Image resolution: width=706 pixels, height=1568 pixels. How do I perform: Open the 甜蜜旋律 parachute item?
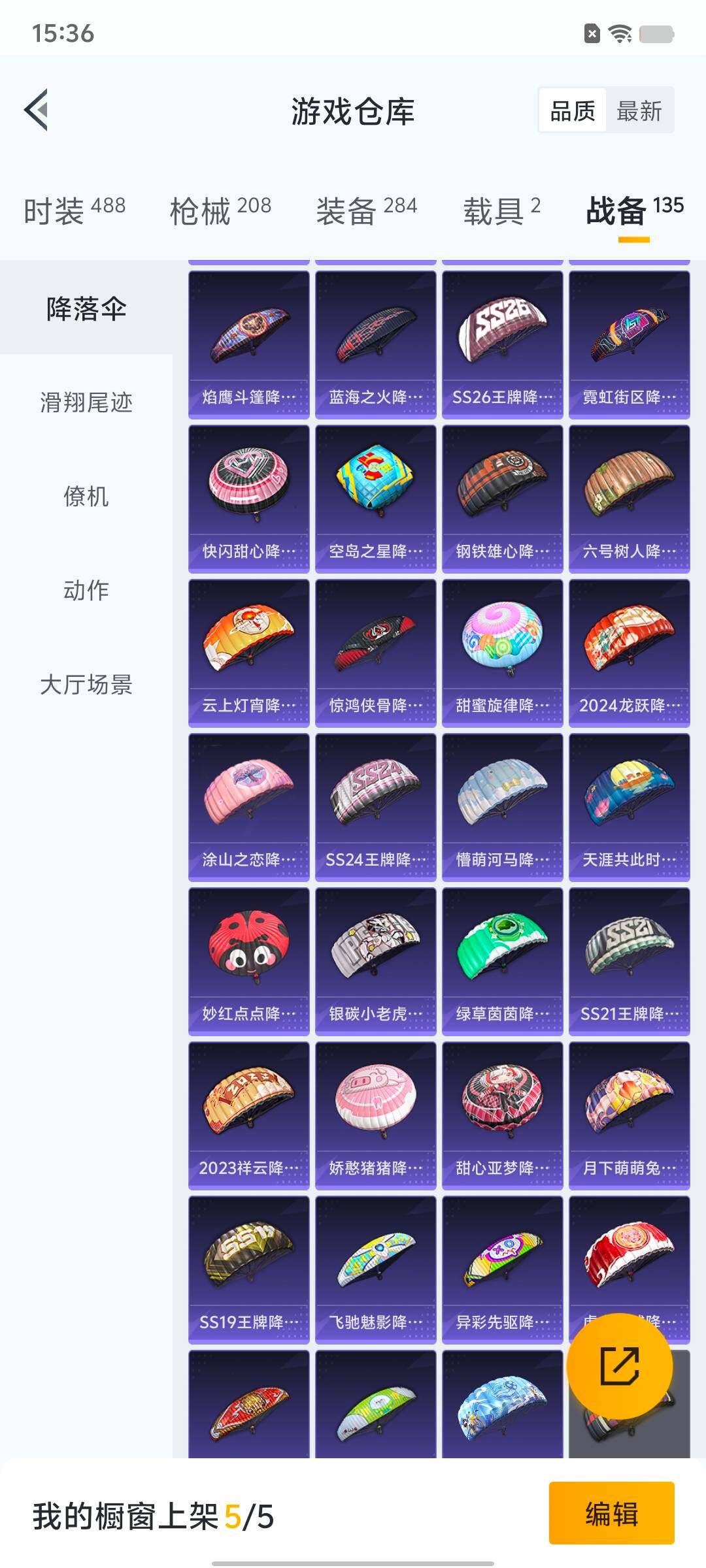click(502, 653)
